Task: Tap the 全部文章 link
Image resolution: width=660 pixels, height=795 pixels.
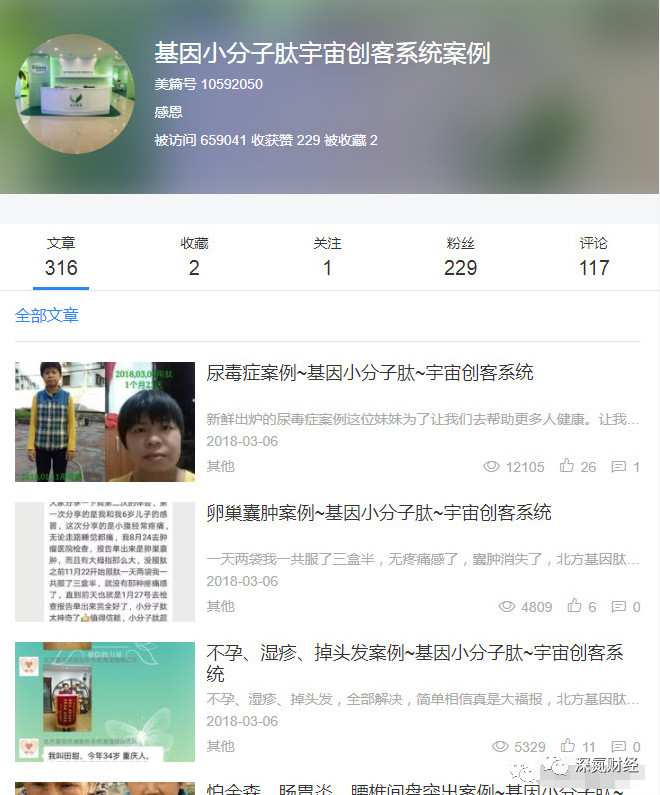Action: pyautogui.click(x=47, y=316)
